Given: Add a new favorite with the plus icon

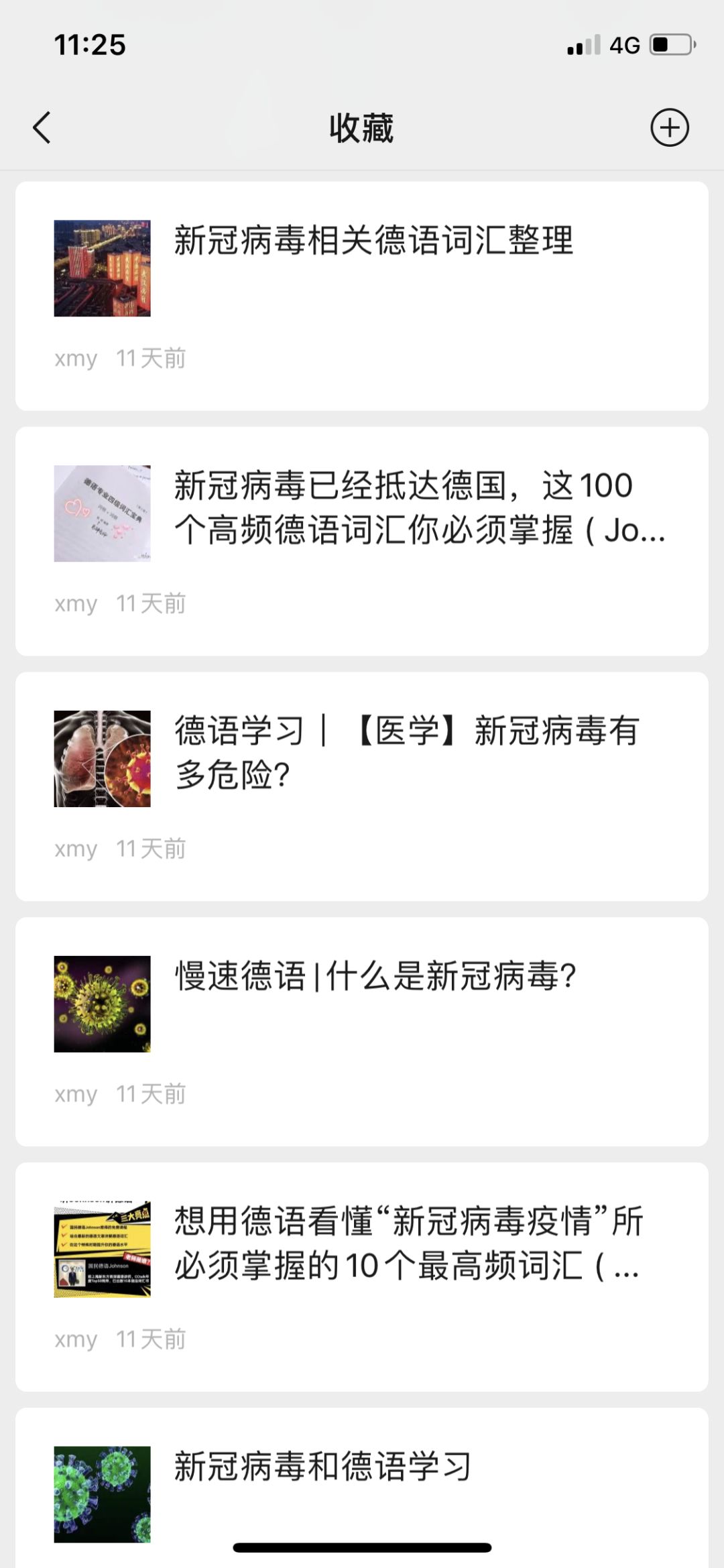Looking at the screenshot, I should tap(669, 127).
